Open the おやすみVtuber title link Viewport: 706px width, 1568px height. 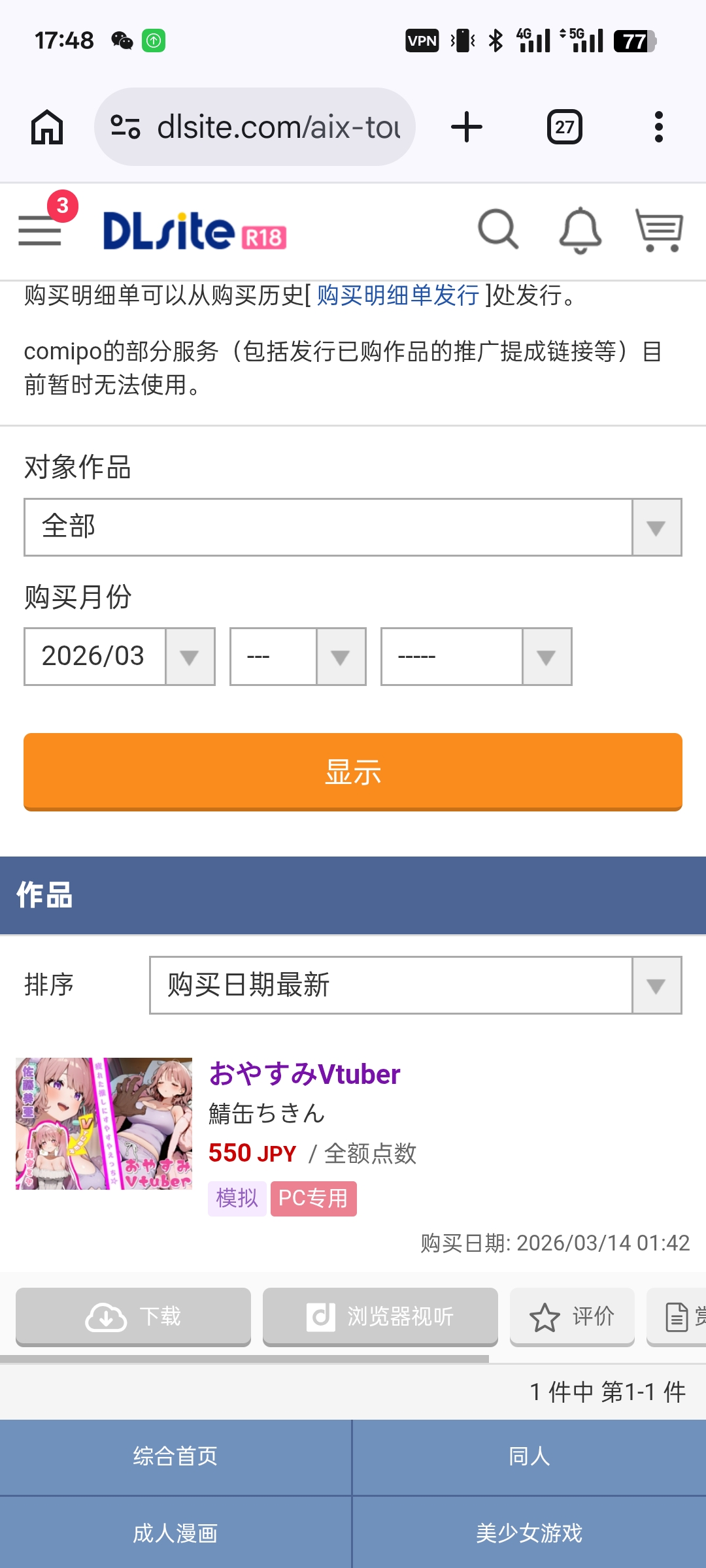click(x=305, y=1074)
